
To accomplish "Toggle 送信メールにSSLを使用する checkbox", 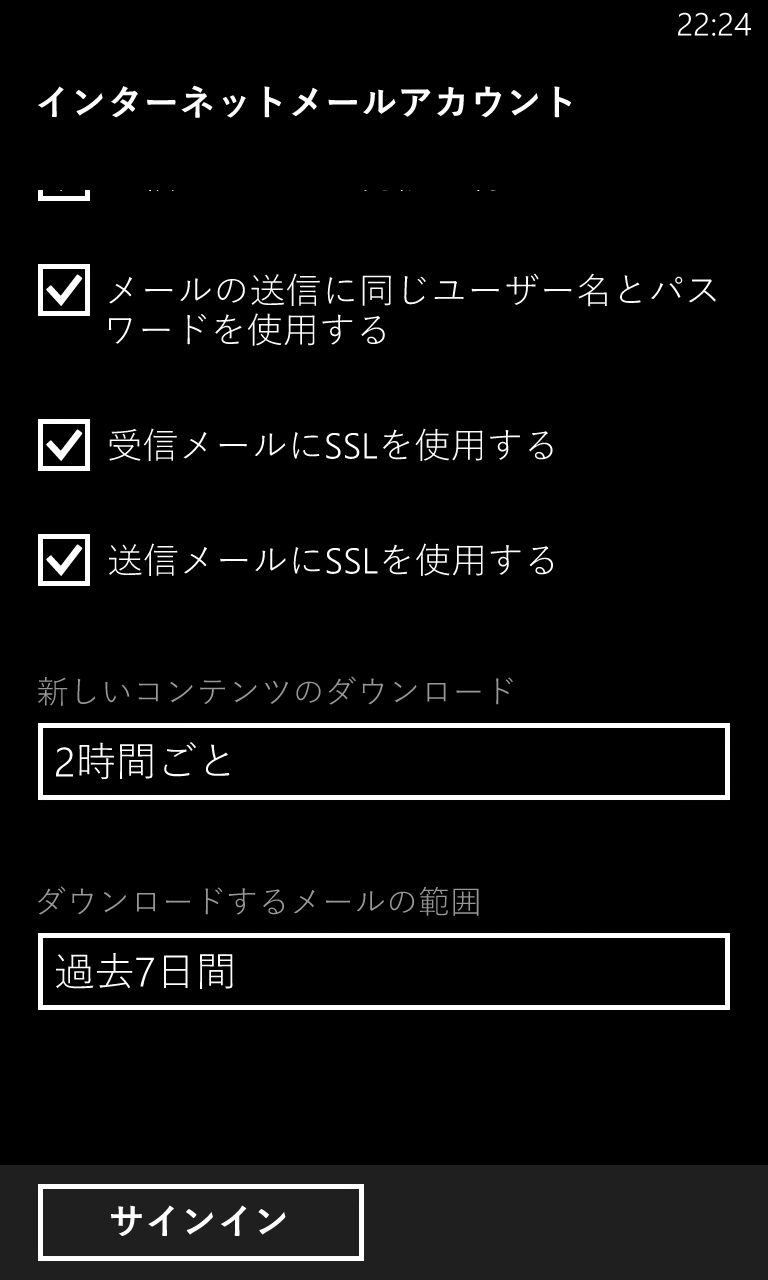I will [x=64, y=560].
